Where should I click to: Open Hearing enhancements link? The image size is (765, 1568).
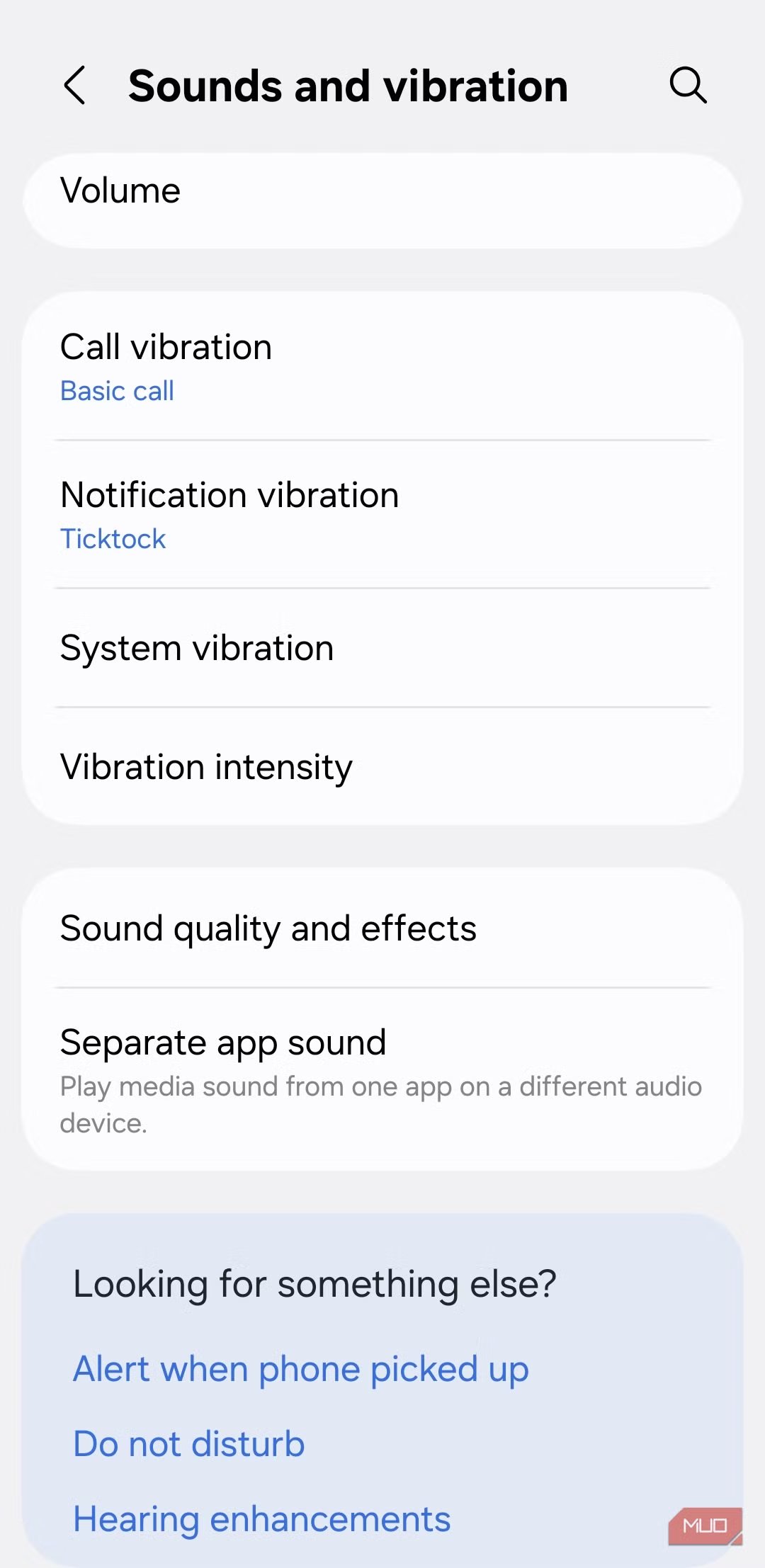pos(262,1519)
